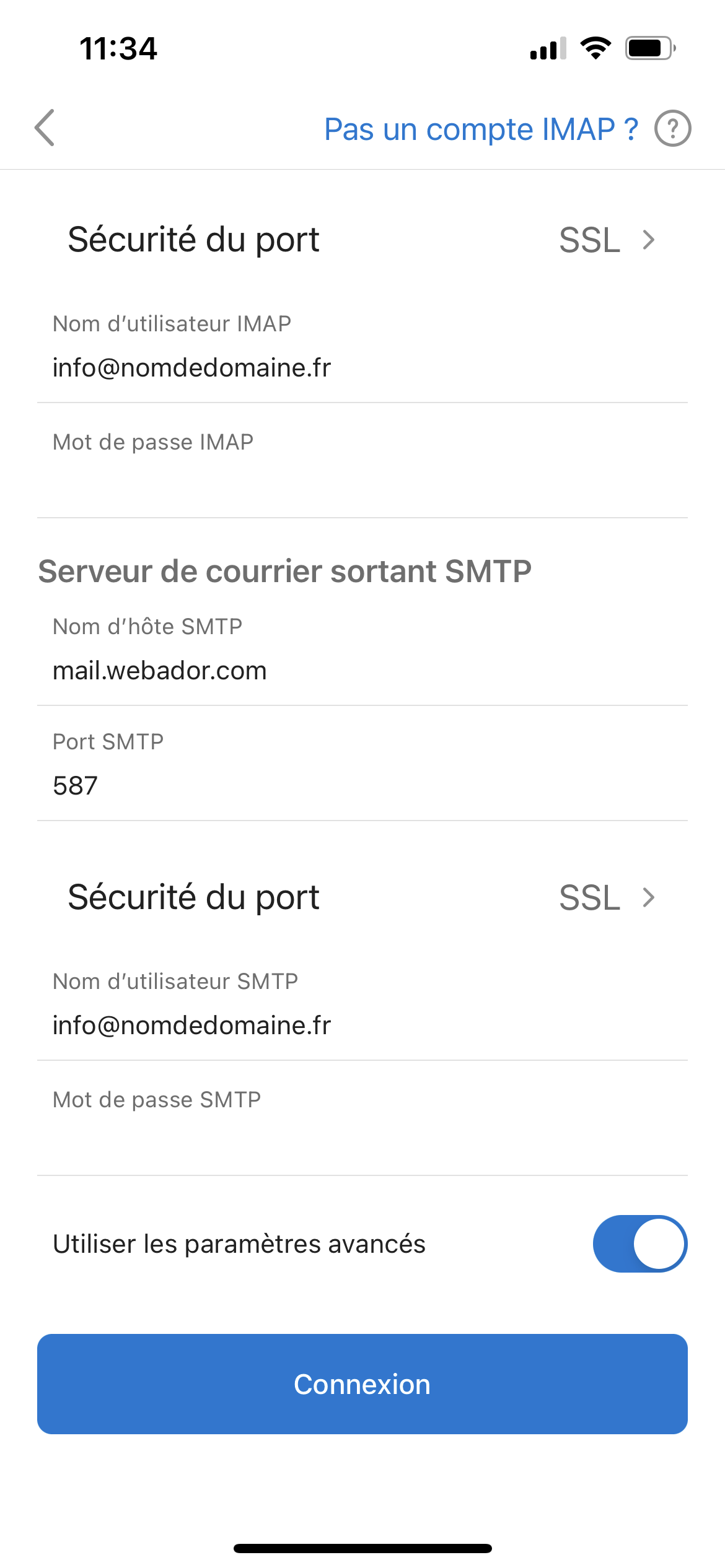Disable "Utiliser les paramètres avancés" switch

point(640,1244)
